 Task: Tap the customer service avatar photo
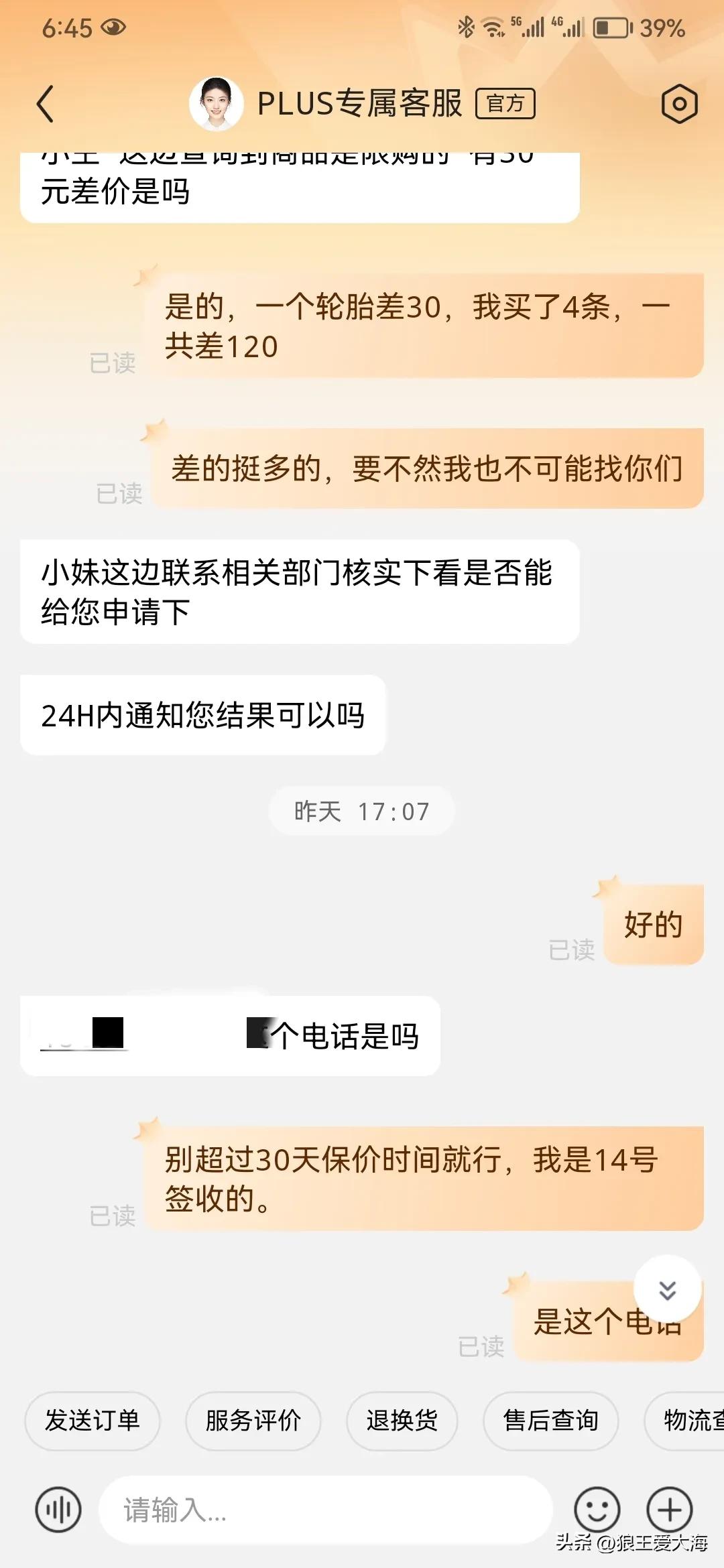tap(216, 104)
